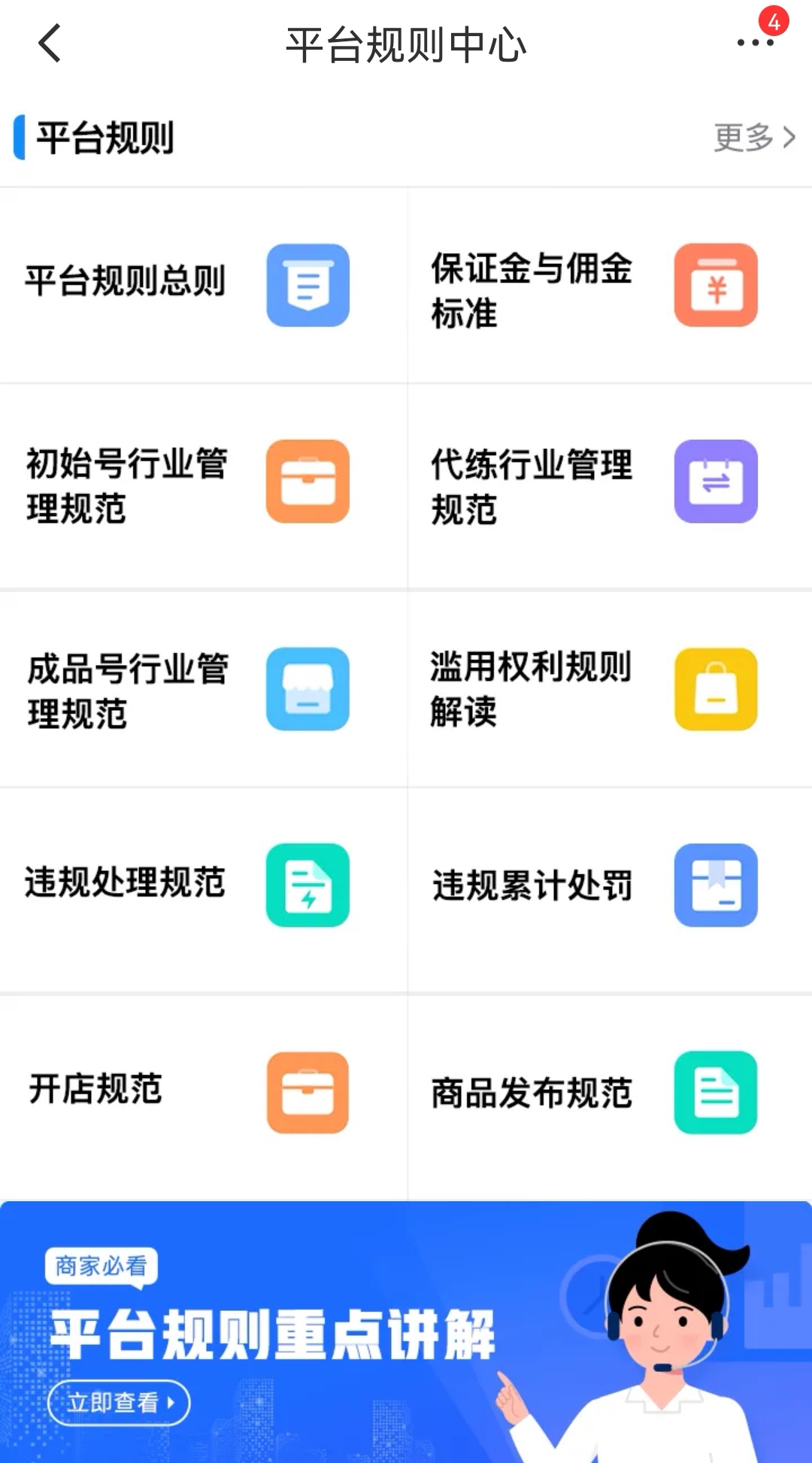
Task: Select the green 商品发布规范 document icon
Action: 715,1094
